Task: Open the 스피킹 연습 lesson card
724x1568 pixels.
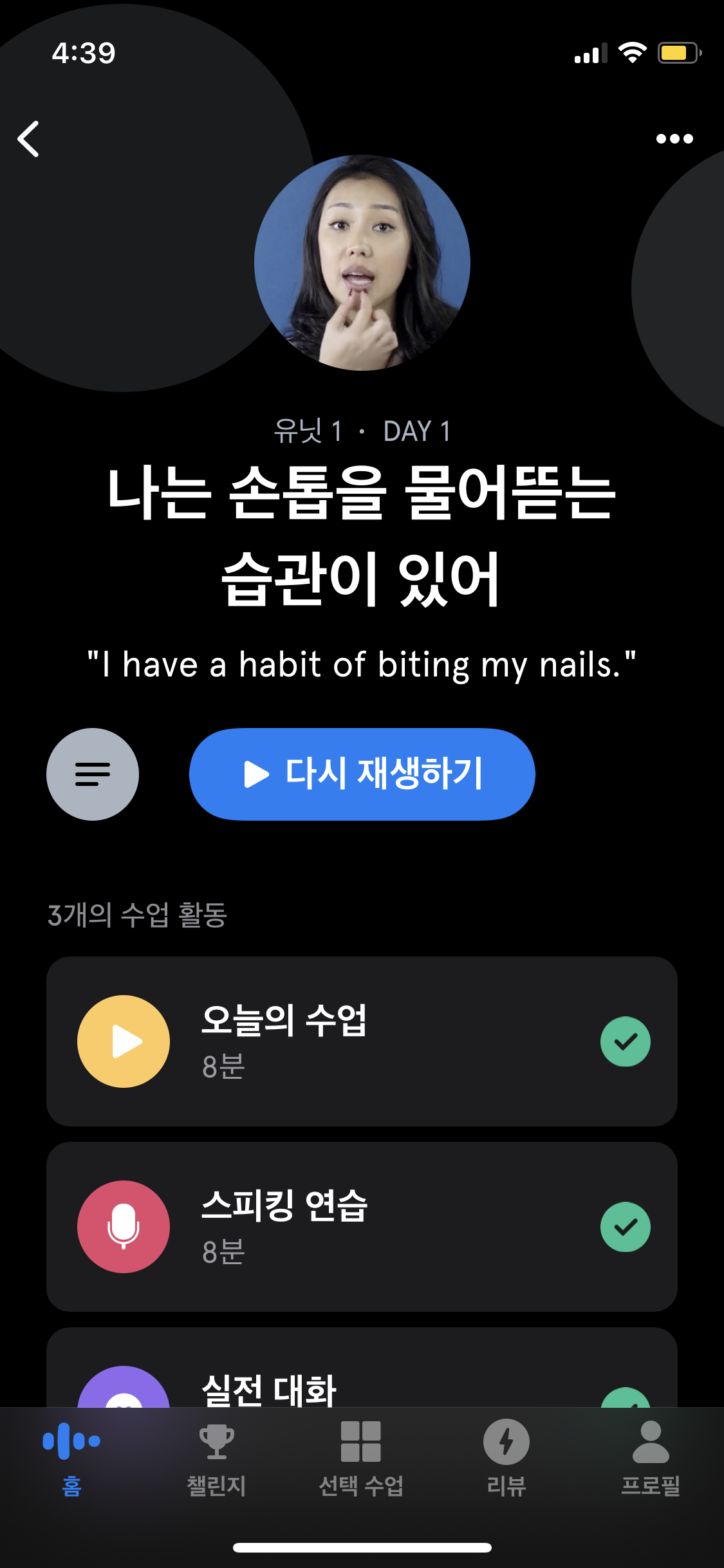Action: point(362,1227)
